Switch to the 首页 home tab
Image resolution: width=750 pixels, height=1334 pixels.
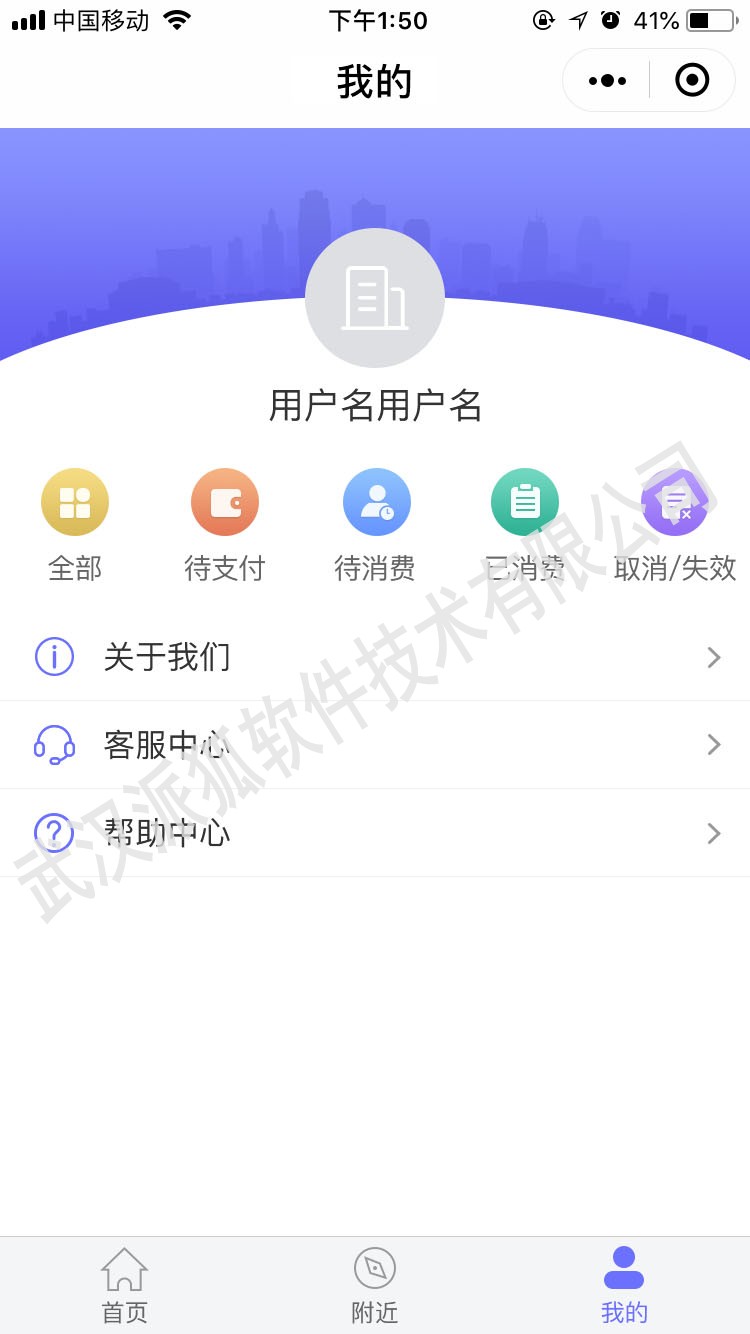point(125,1286)
